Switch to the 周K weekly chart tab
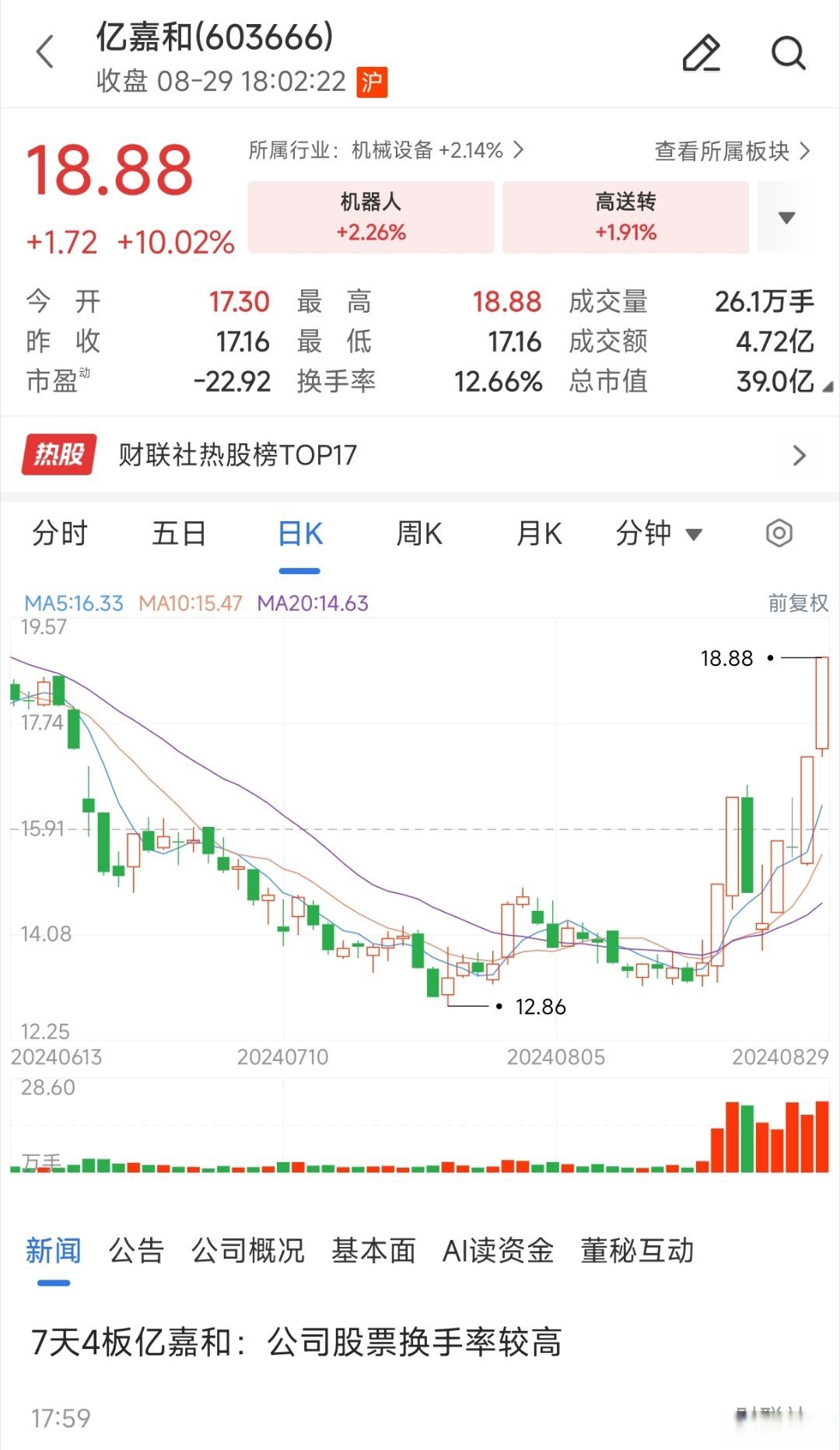840x1450 pixels. [x=418, y=533]
